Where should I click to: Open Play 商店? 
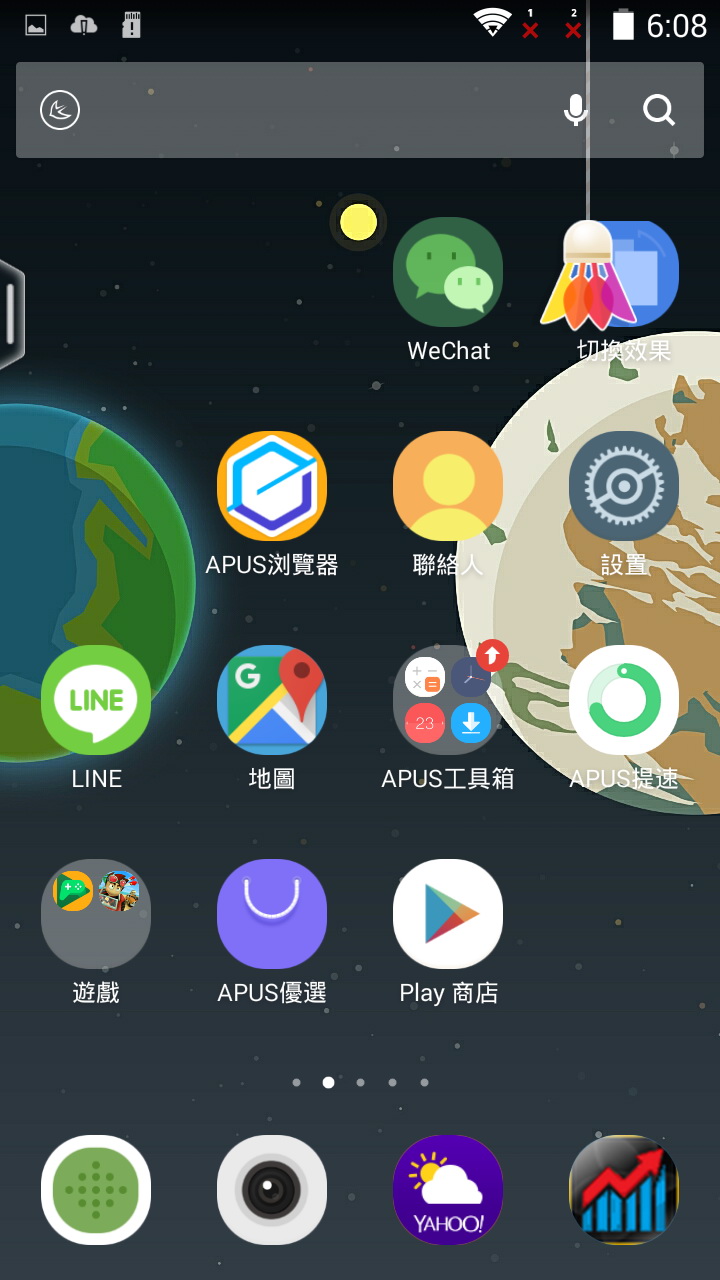pyautogui.click(x=448, y=914)
